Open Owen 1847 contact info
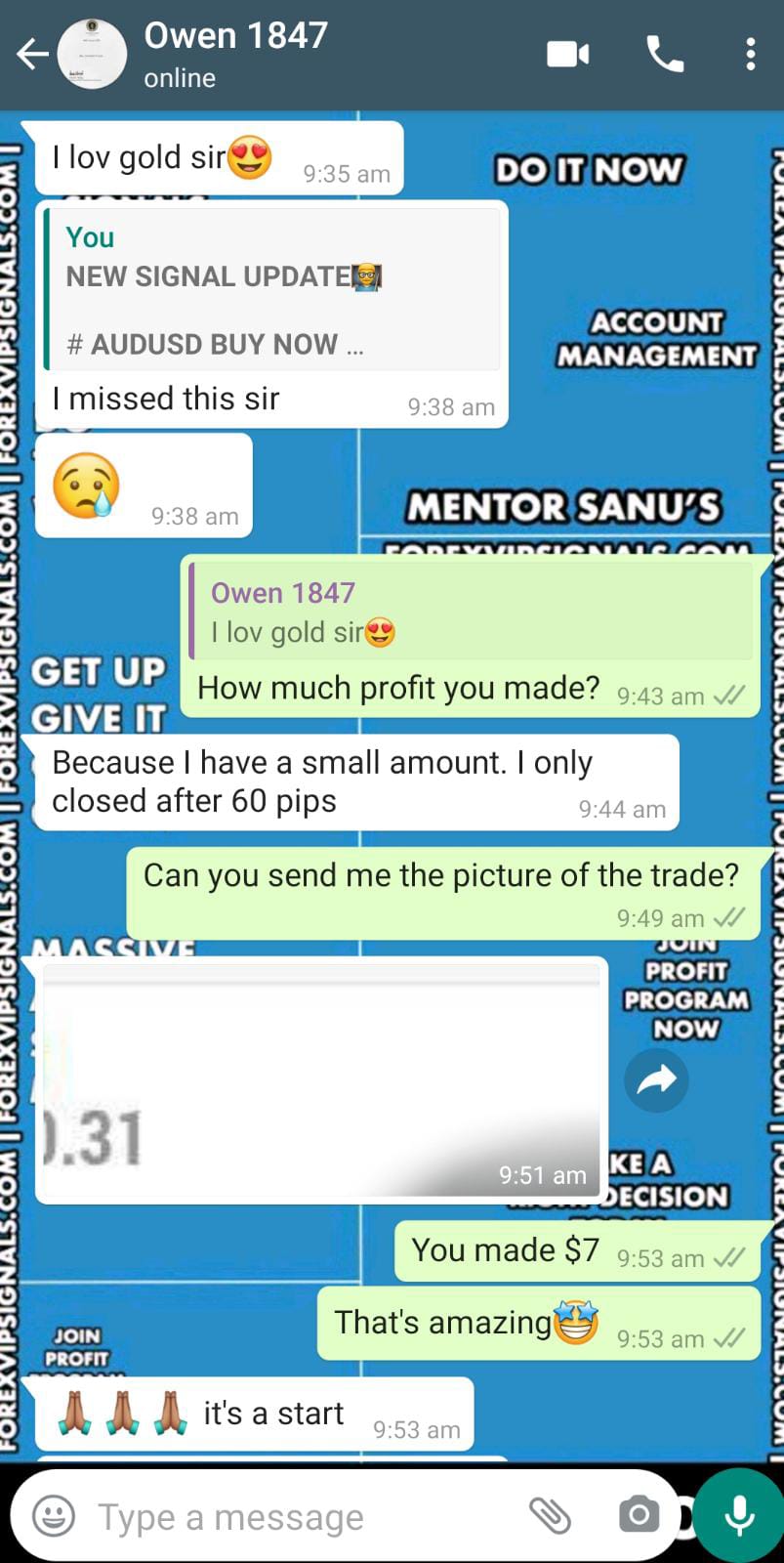This screenshot has height=1563, width=784. coord(236,54)
